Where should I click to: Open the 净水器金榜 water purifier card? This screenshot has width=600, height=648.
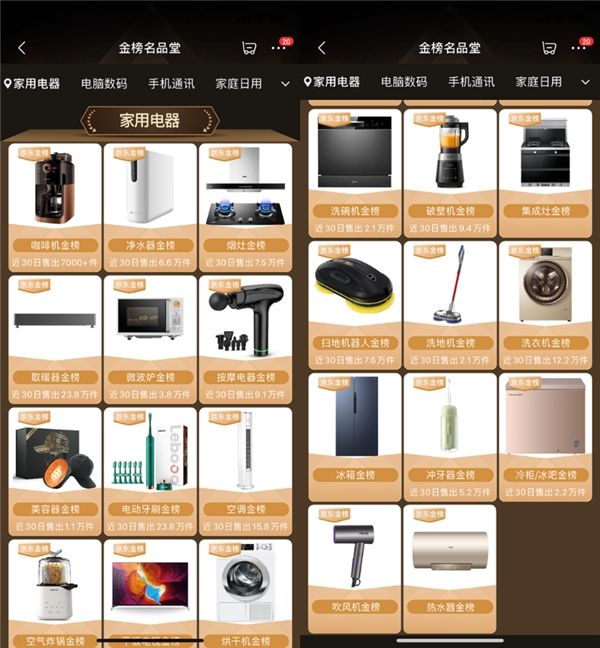[150, 200]
